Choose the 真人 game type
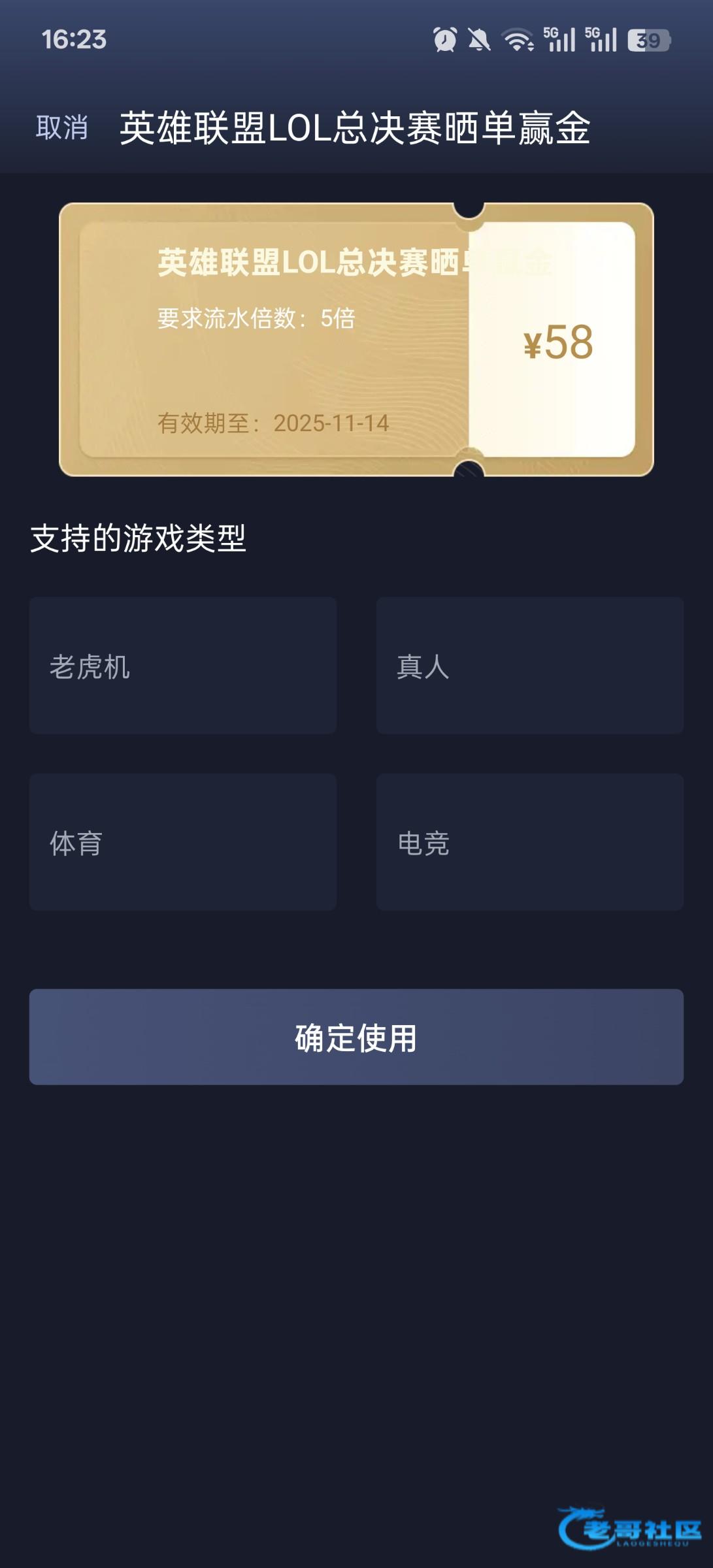This screenshot has height=1568, width=713. click(529, 666)
